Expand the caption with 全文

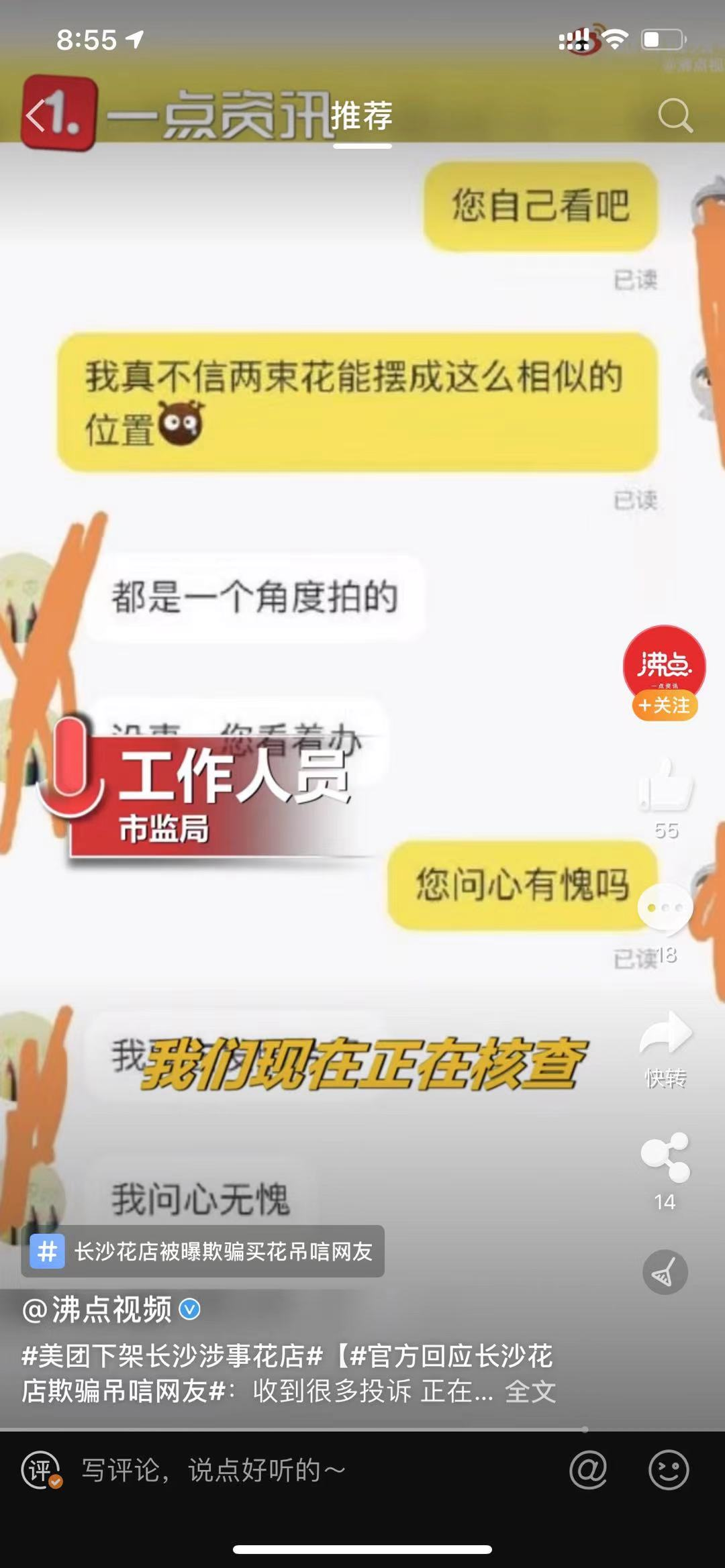click(530, 1392)
